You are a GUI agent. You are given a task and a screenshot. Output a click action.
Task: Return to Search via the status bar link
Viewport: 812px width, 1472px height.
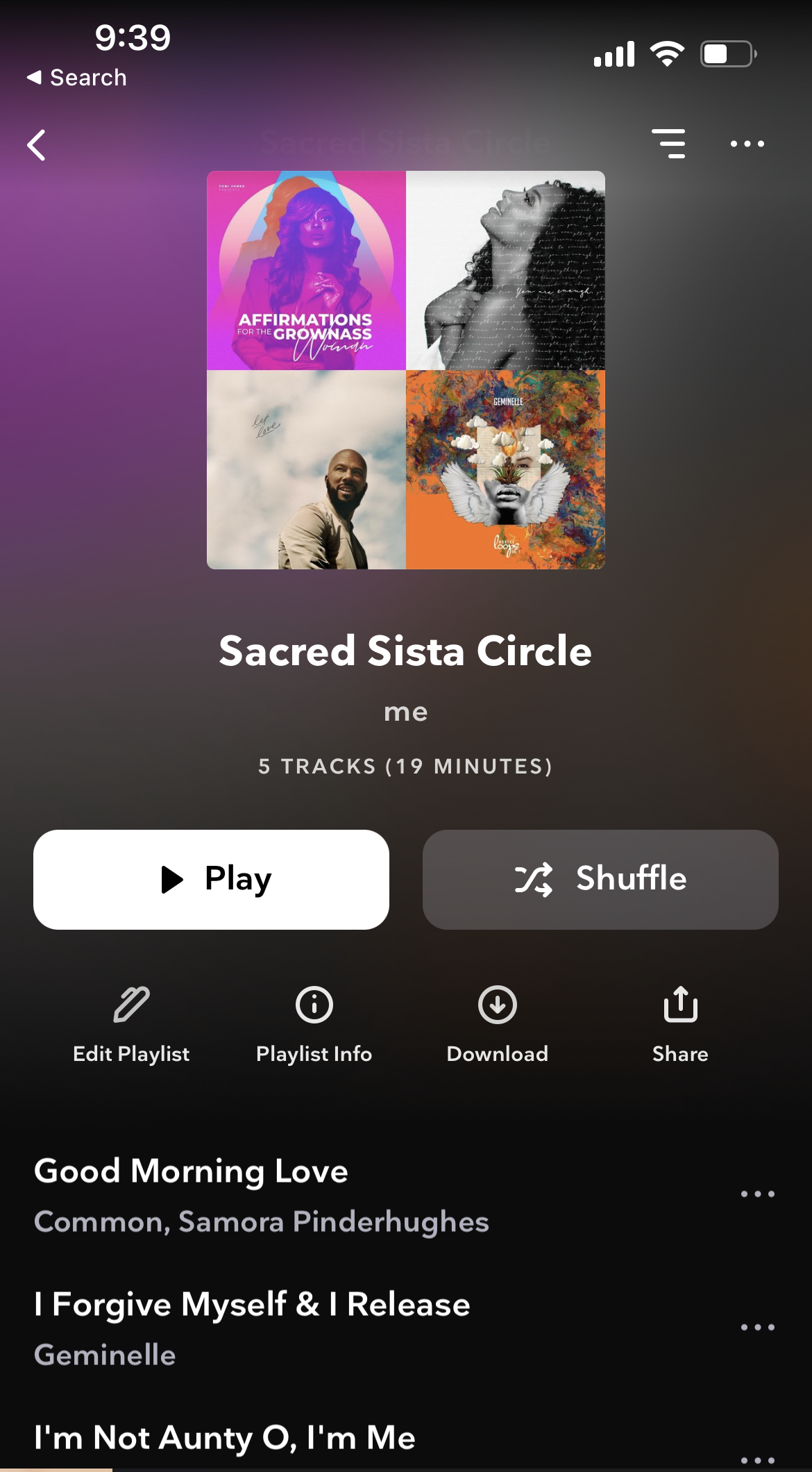point(77,77)
